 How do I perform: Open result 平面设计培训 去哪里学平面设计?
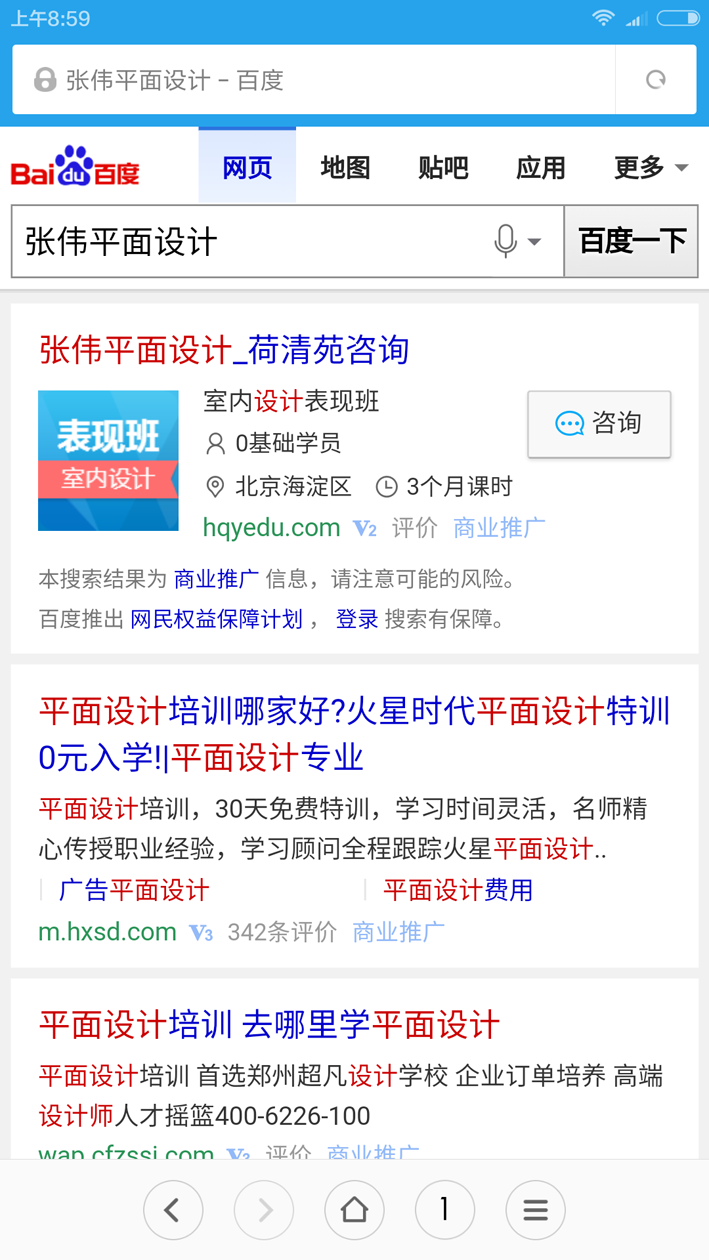click(268, 1025)
